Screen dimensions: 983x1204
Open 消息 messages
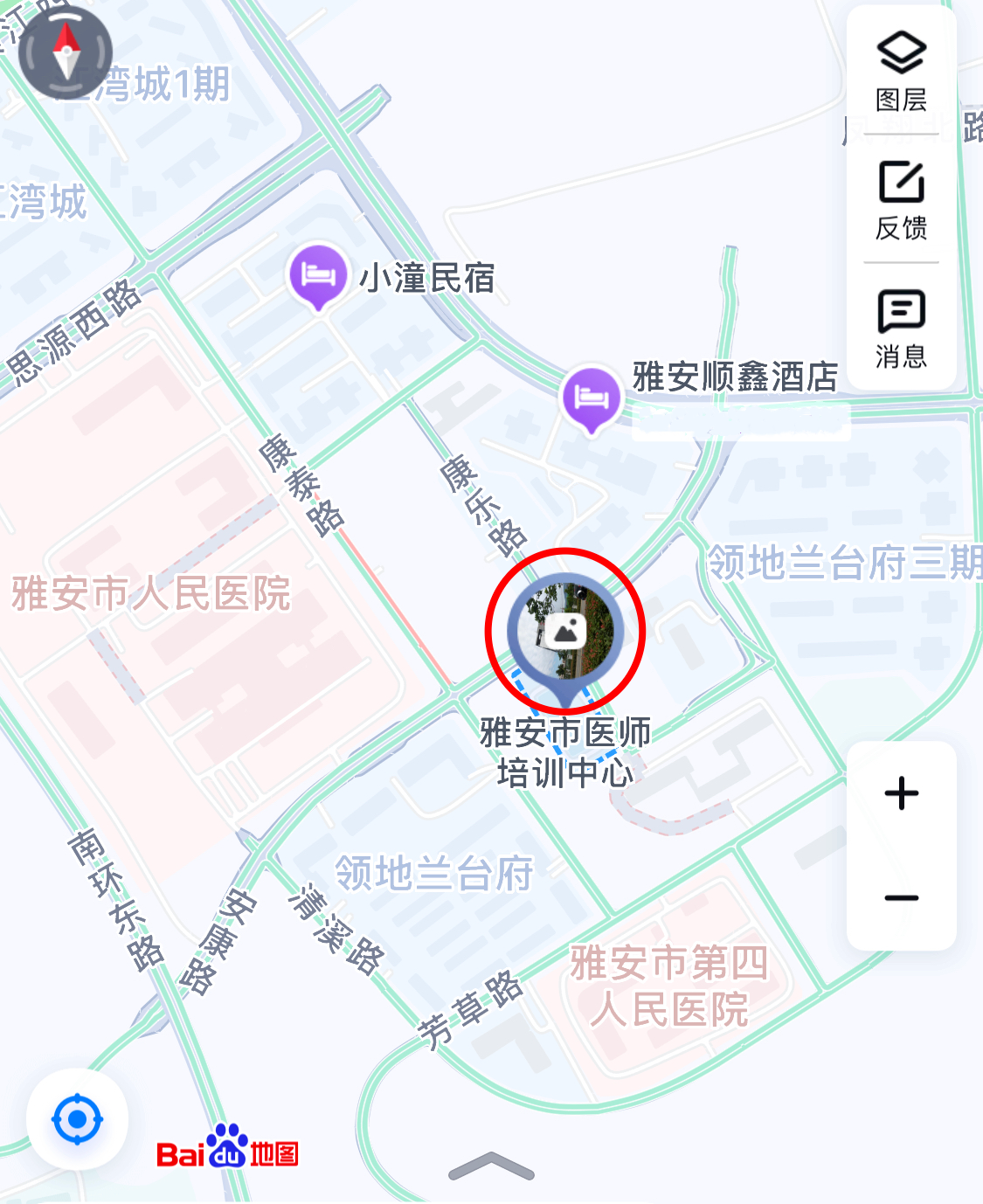(x=901, y=329)
